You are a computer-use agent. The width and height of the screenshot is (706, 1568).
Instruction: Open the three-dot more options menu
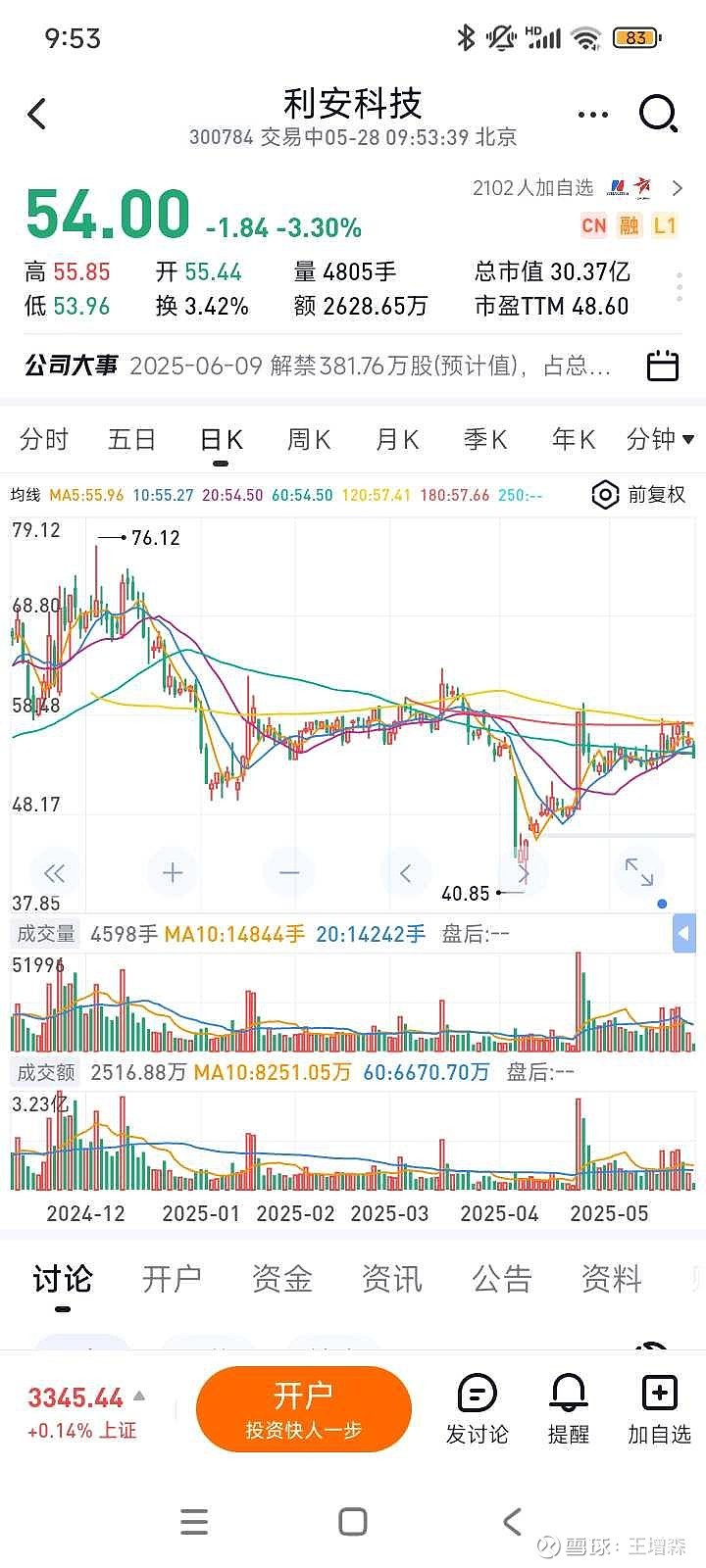point(593,115)
